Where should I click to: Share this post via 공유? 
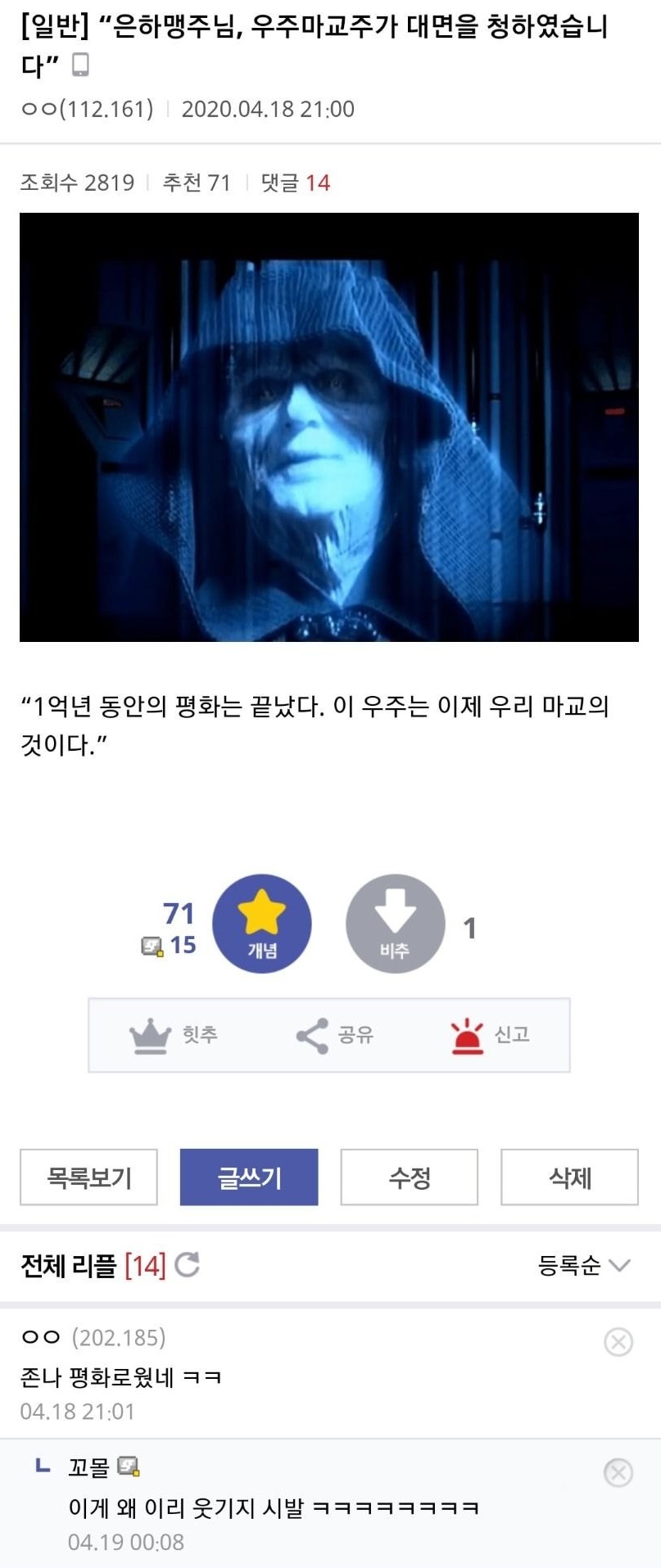point(334,1035)
